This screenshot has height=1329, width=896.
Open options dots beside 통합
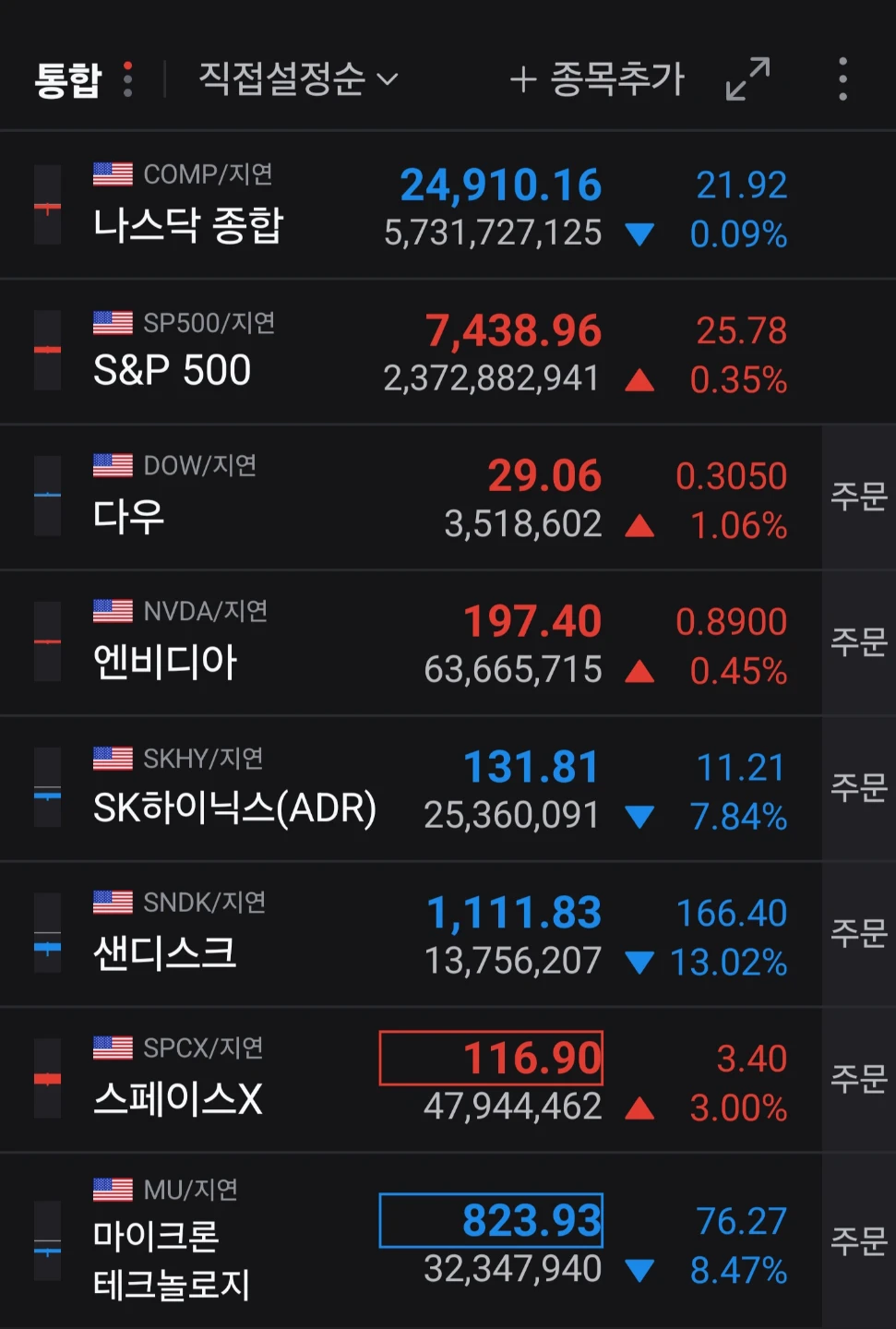coord(128,79)
